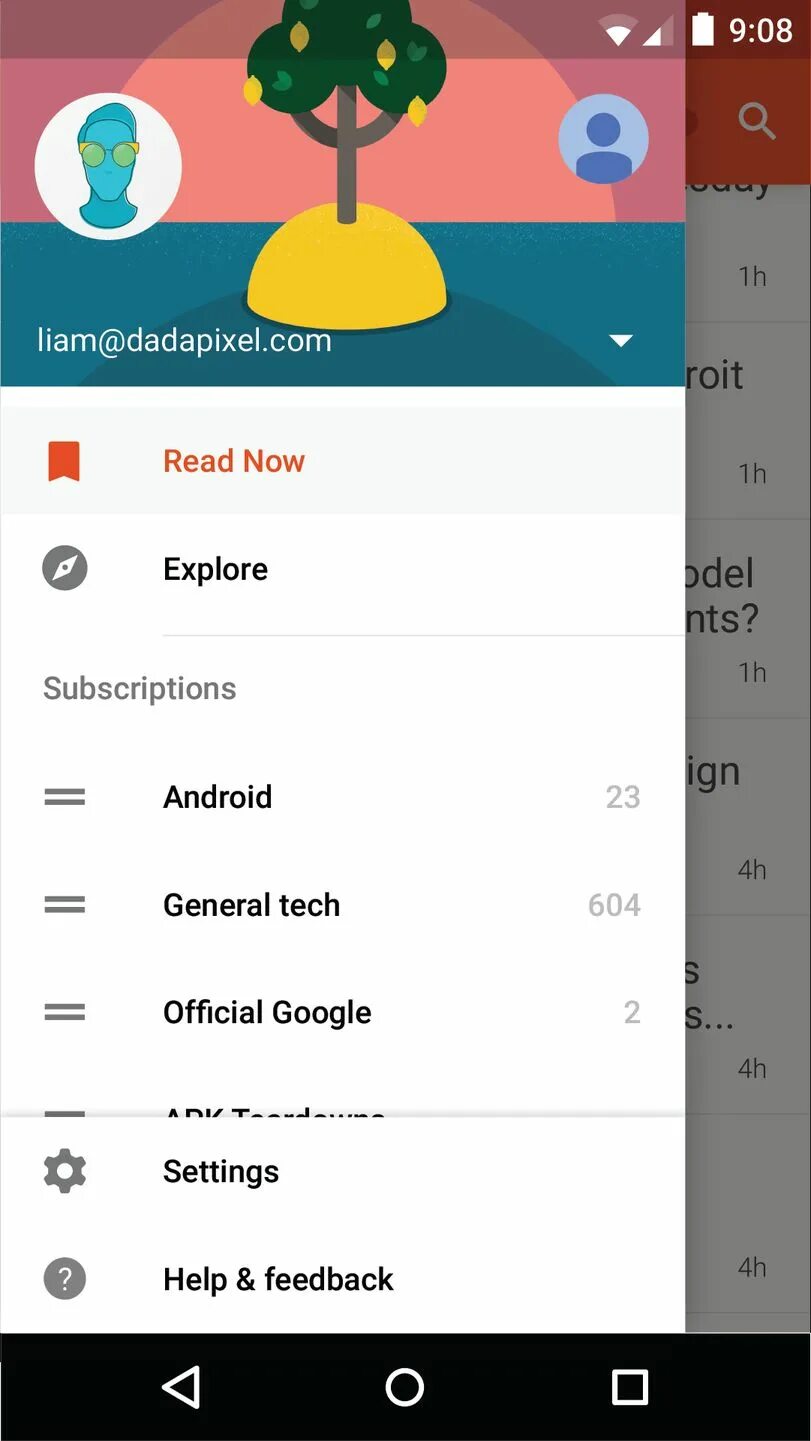Tap the system home button
This screenshot has height=1441, width=811.
click(405, 1387)
